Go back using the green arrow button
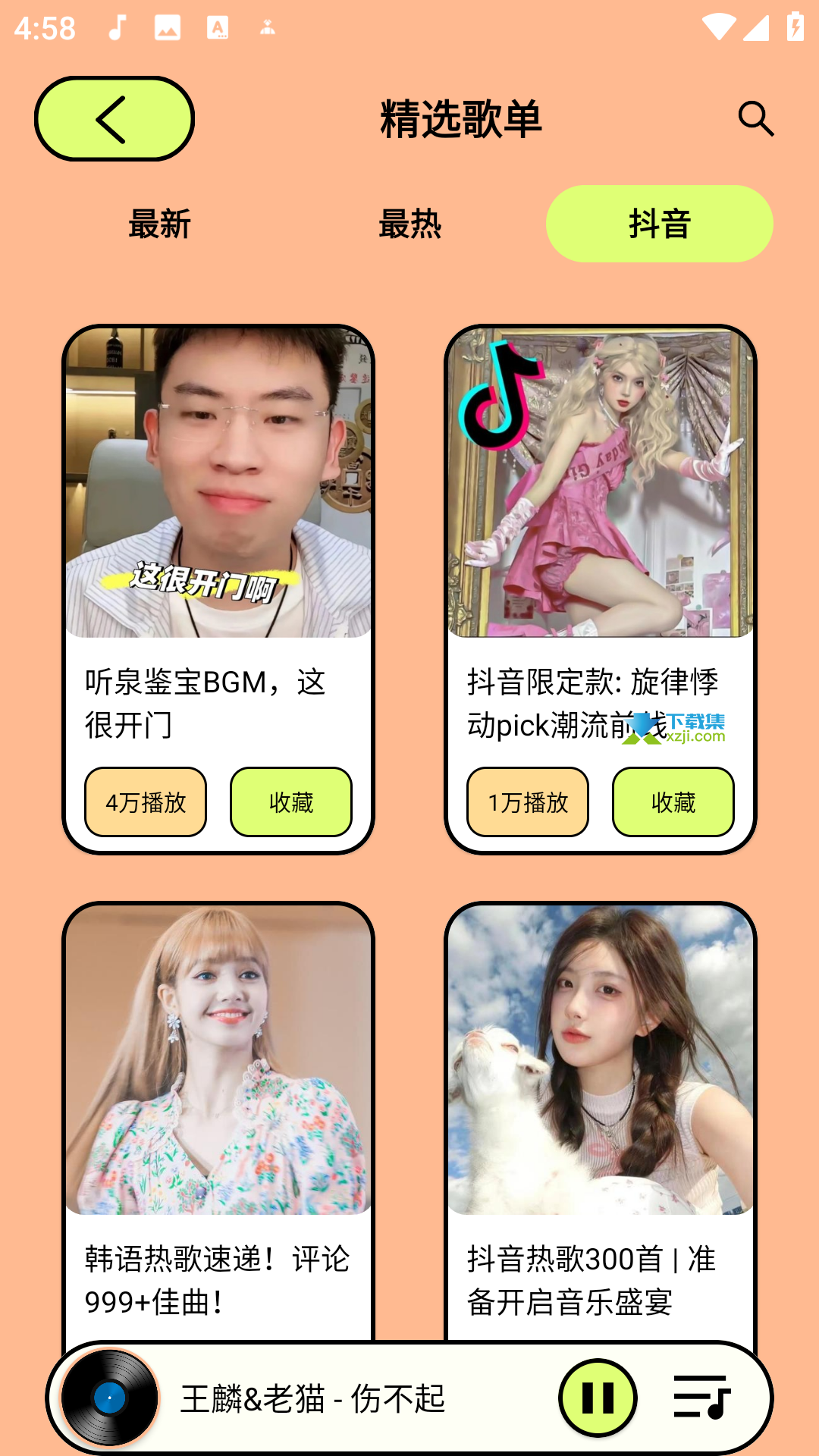The width and height of the screenshot is (819, 1456). [x=115, y=119]
